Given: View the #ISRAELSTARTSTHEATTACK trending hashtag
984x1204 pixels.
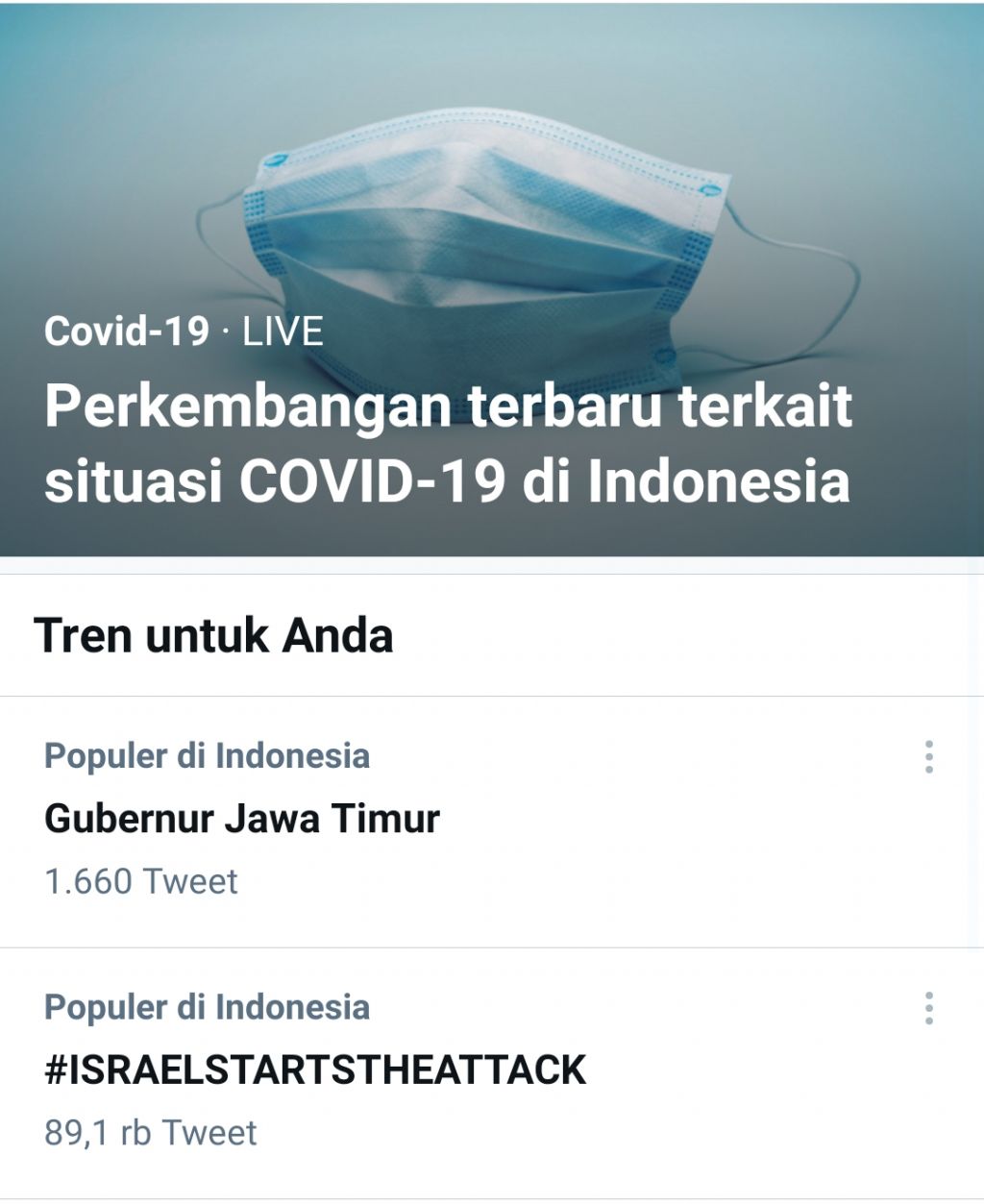Looking at the screenshot, I should tap(315, 1070).
